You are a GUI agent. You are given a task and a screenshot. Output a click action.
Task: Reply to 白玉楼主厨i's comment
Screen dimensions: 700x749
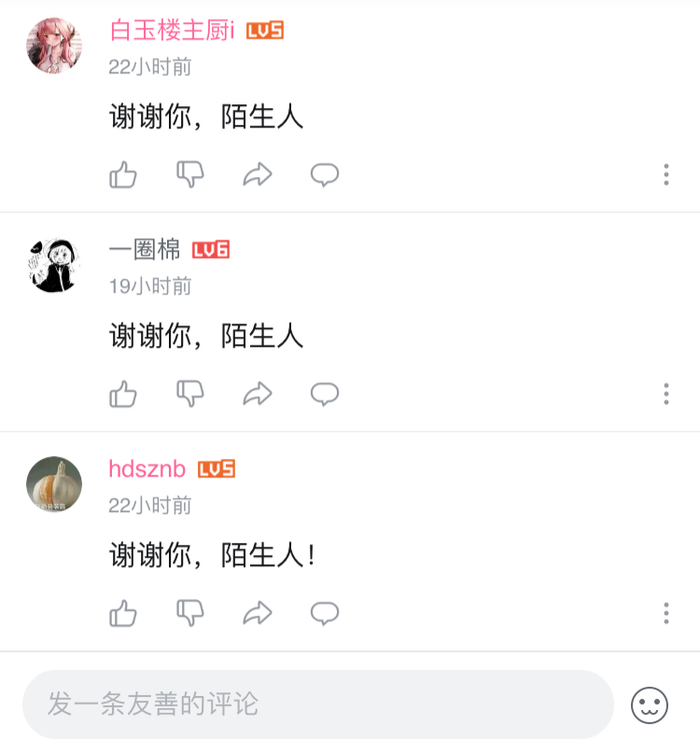[324, 175]
